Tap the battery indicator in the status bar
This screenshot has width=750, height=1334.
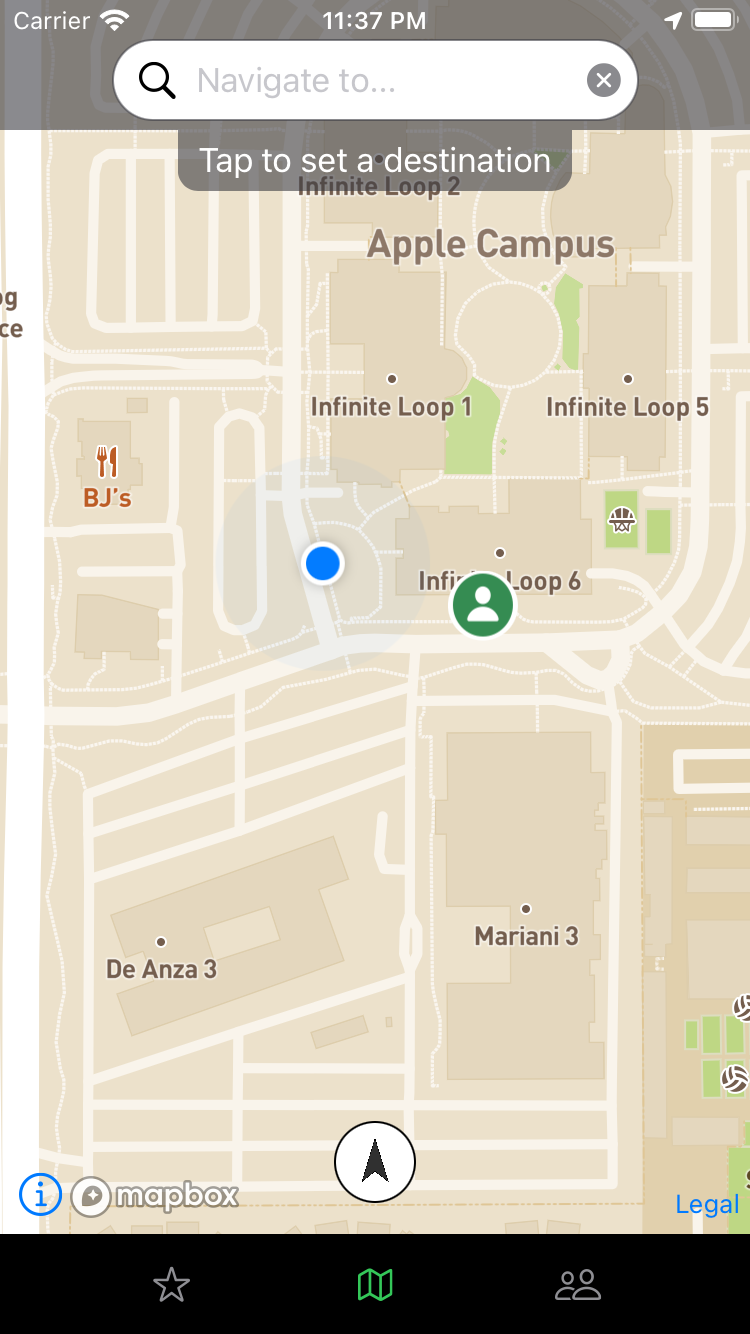(713, 18)
